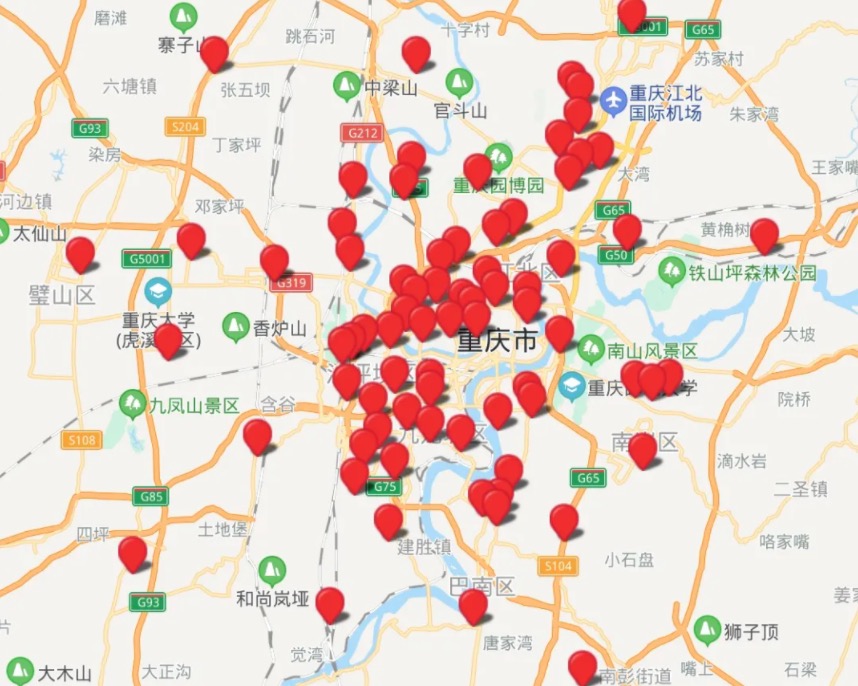Open the red pin above 璧山区
This screenshot has height=686, width=858.
click(x=80, y=253)
